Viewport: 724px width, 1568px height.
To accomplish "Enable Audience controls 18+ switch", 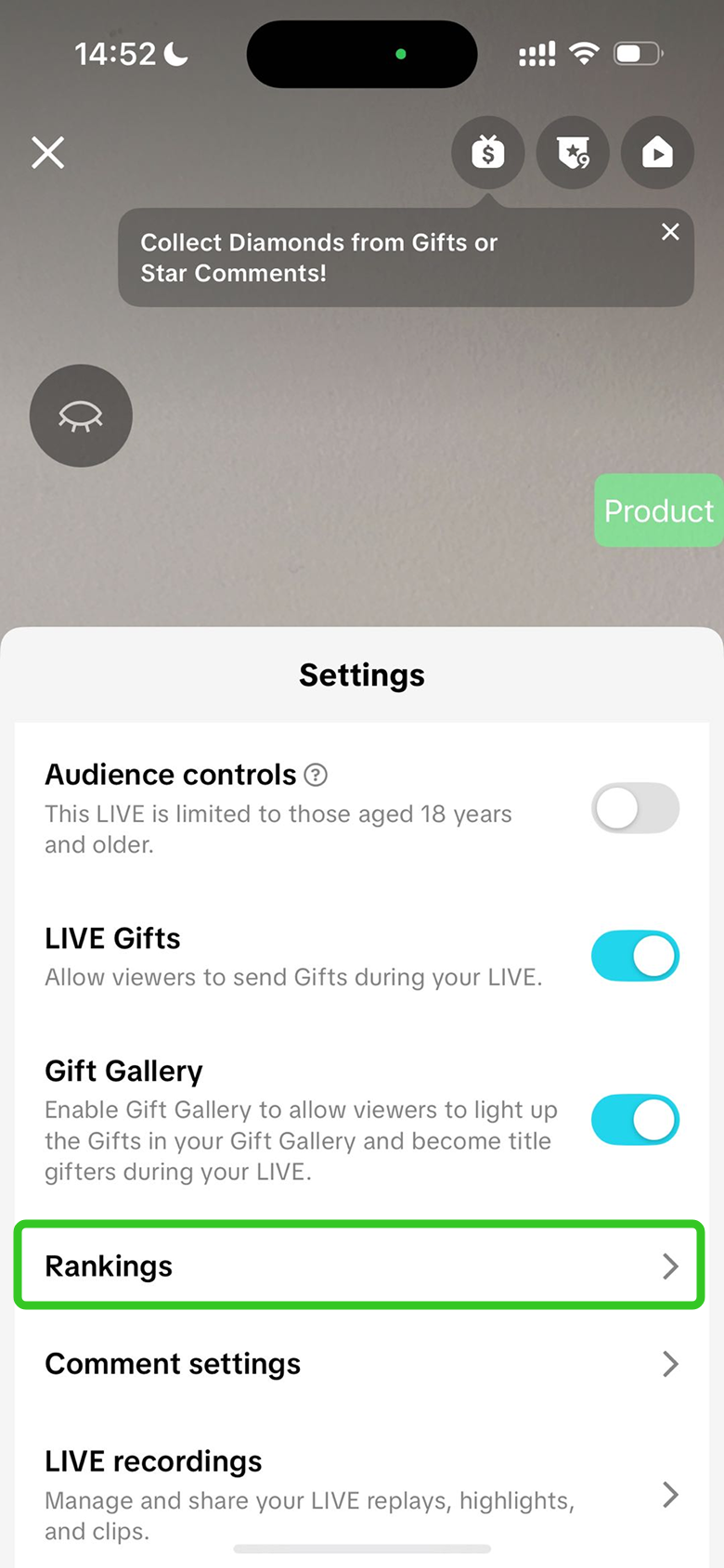I will point(635,808).
